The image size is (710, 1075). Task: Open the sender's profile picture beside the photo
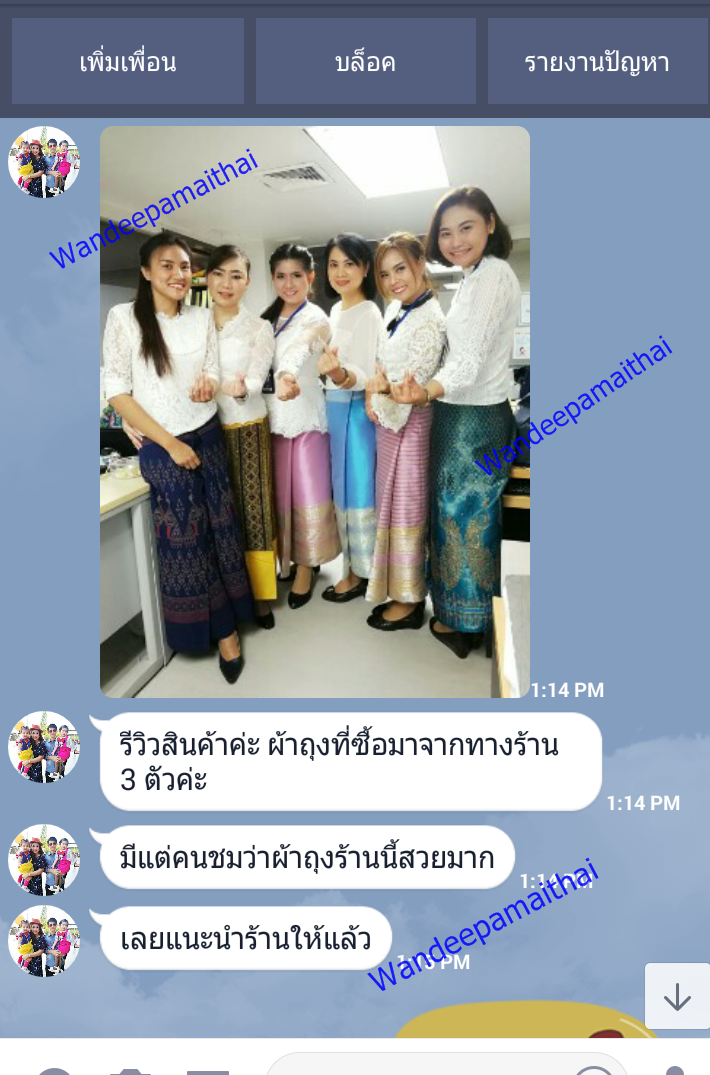point(44,162)
